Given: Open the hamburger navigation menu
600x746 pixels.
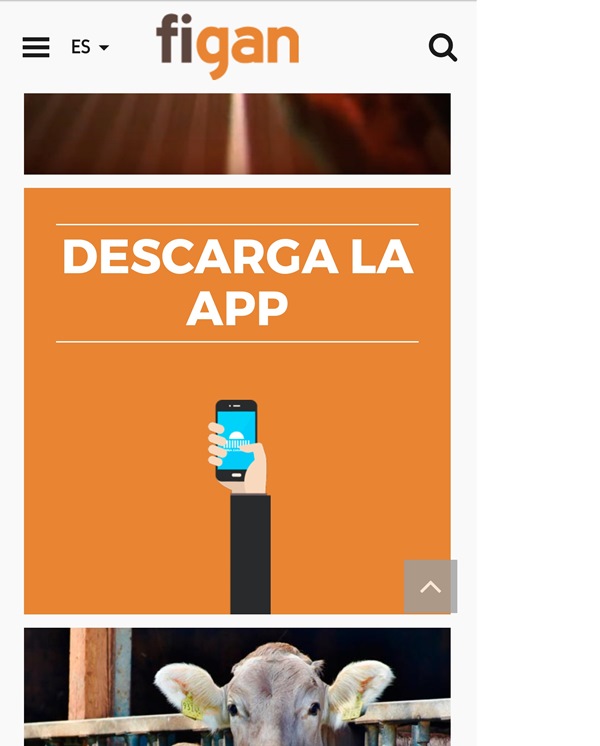Looking at the screenshot, I should (36, 47).
